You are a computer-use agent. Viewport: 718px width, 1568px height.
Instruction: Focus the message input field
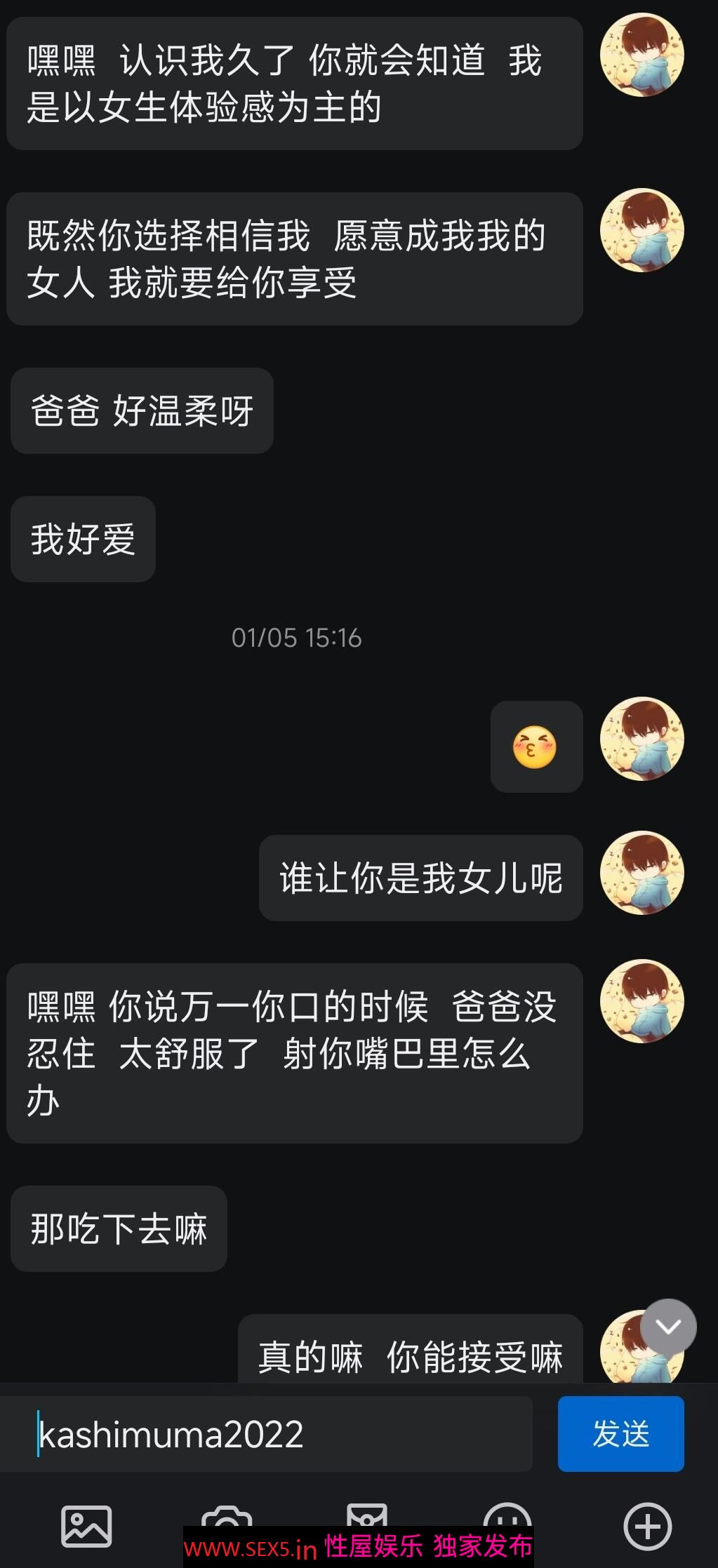click(266, 1433)
